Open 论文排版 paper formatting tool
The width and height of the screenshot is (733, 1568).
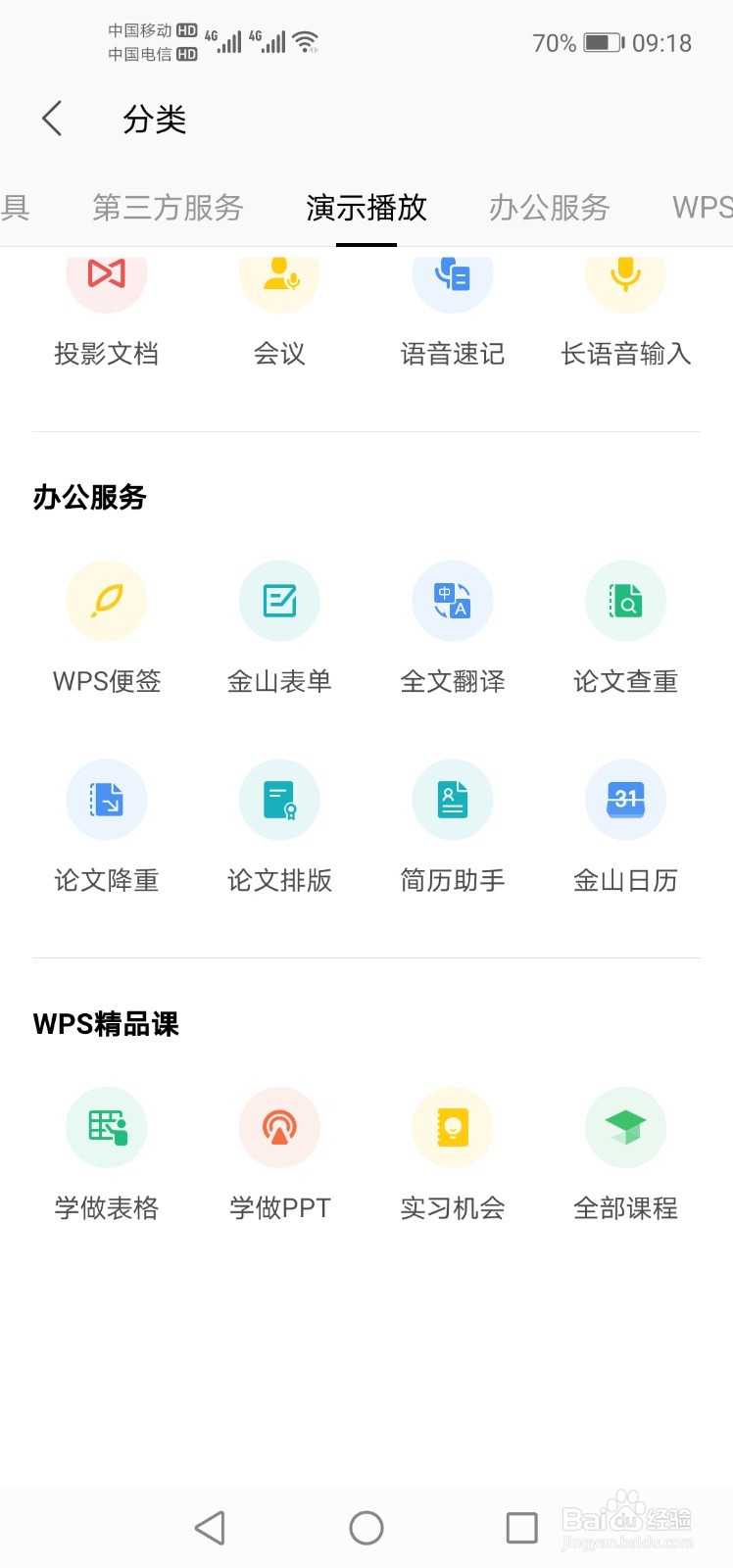pos(279,826)
